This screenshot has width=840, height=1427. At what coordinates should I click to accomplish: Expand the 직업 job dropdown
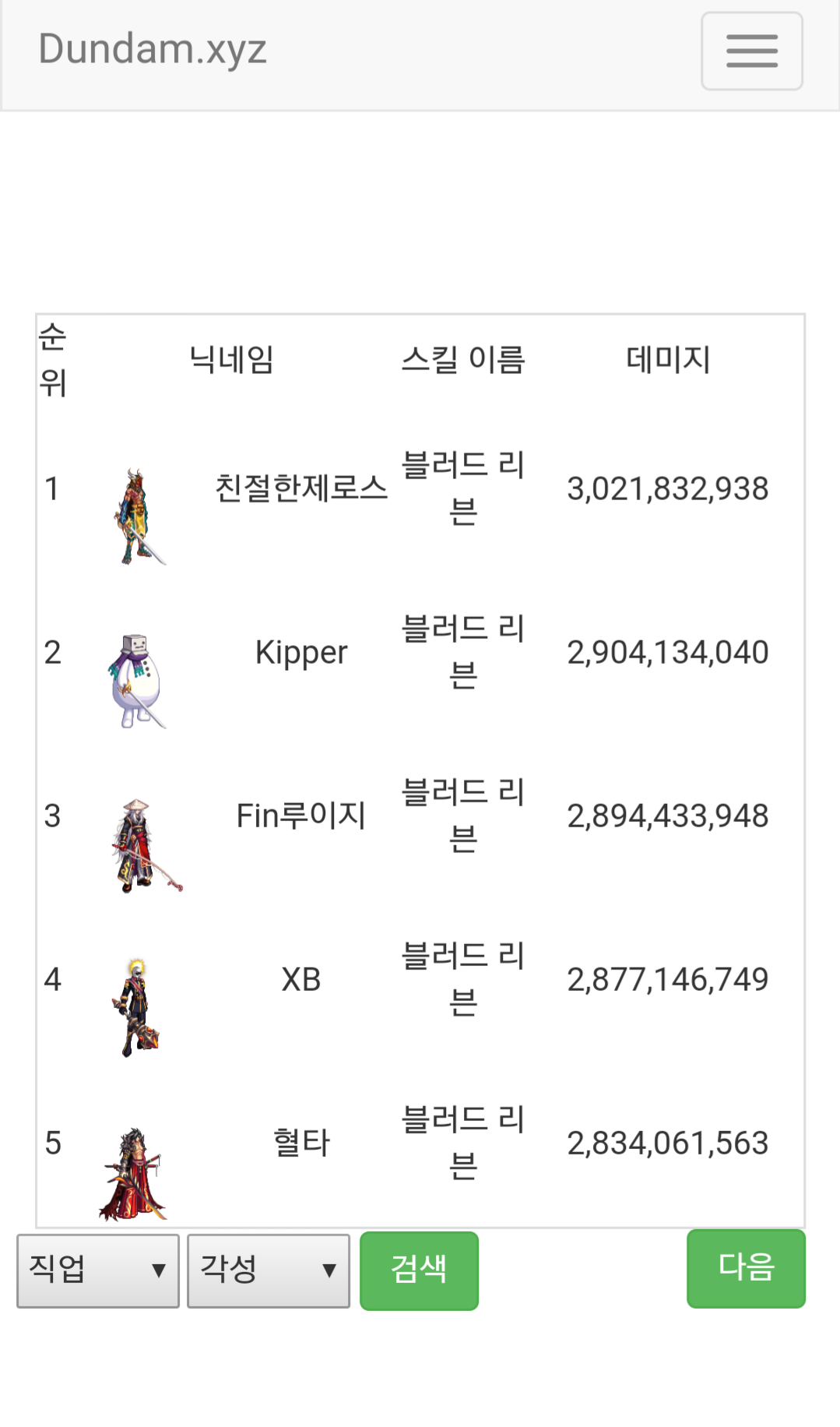coord(98,1270)
